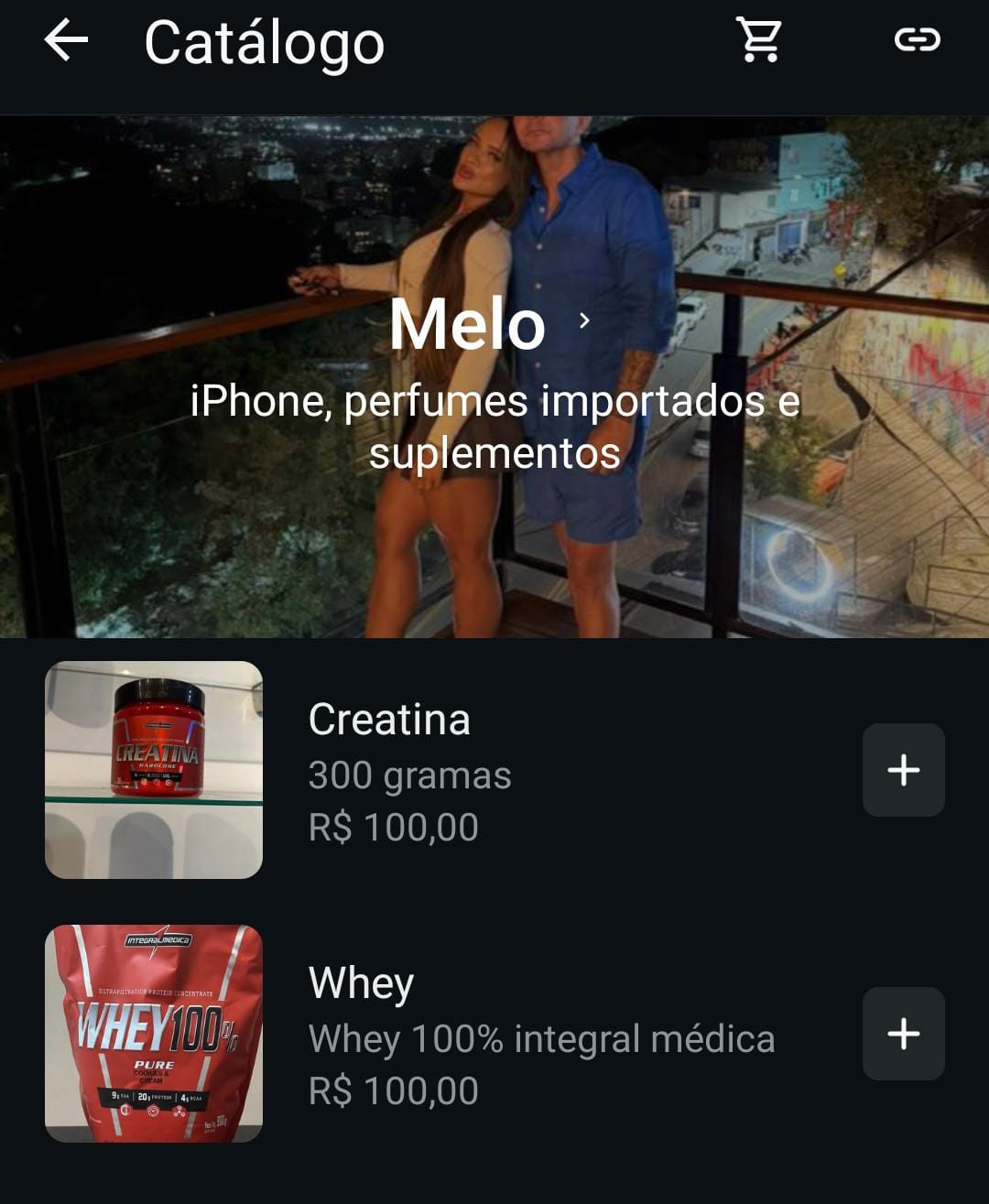989x1204 pixels.
Task: Open the Creatina product image
Action: pyautogui.click(x=154, y=770)
